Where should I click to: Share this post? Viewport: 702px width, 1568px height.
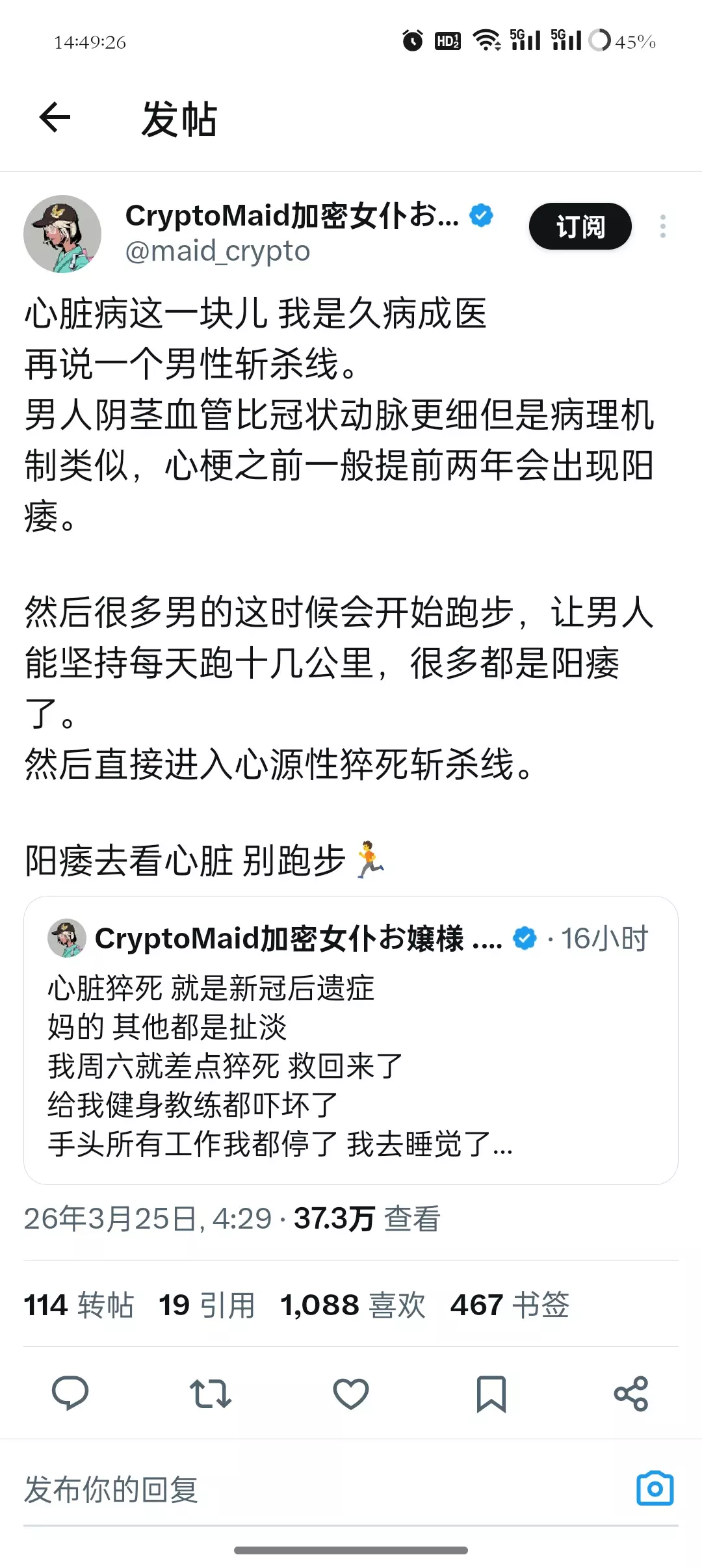(630, 1393)
